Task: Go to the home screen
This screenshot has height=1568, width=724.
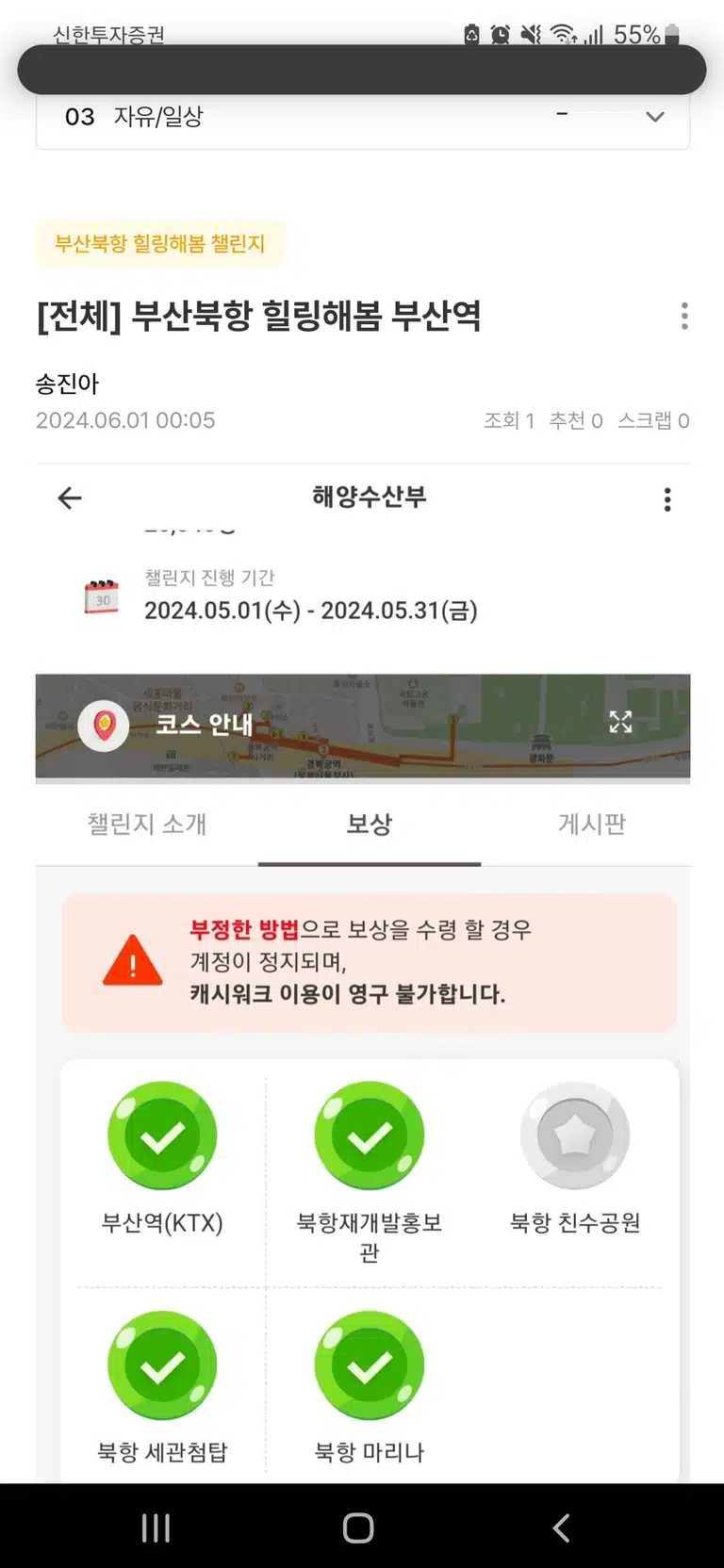Action: click(x=358, y=1527)
